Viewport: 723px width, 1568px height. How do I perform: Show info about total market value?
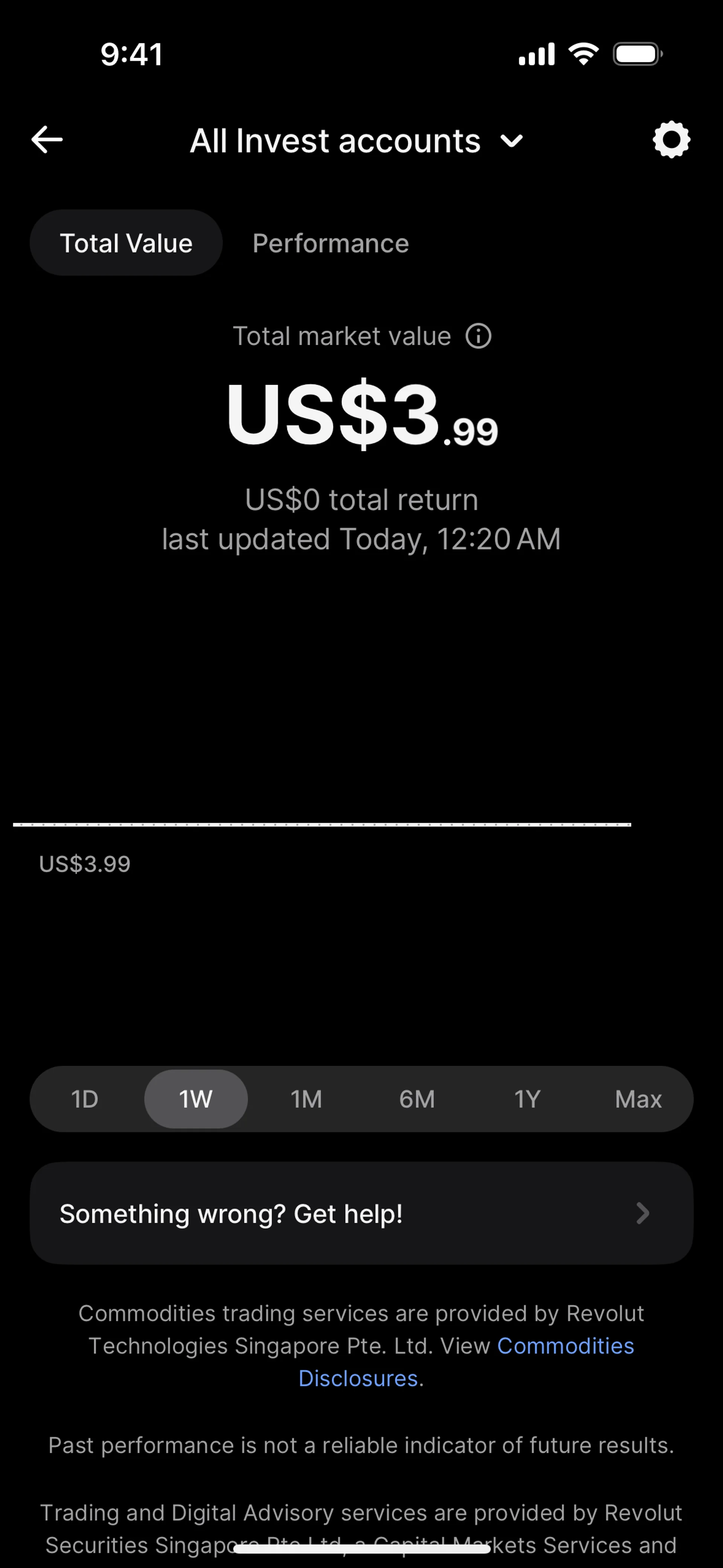(x=478, y=336)
